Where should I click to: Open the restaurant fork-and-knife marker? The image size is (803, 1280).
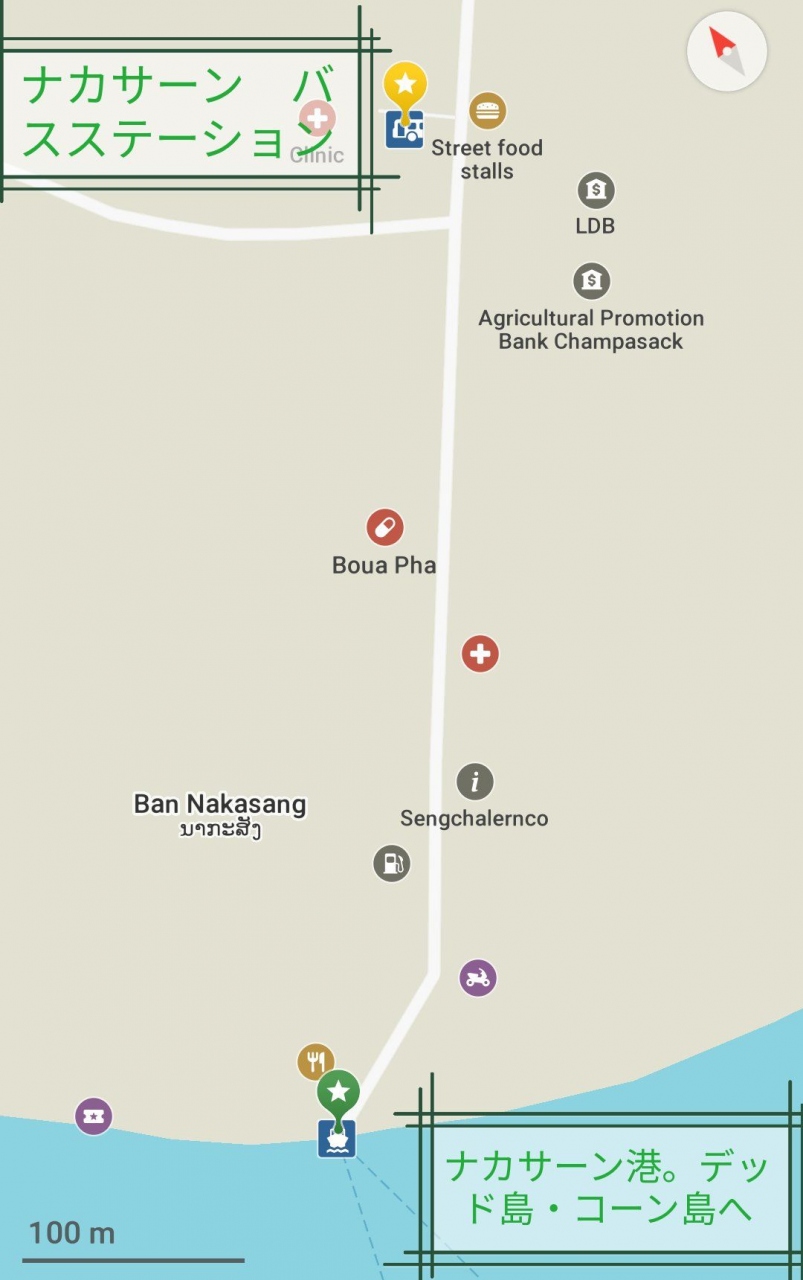pyautogui.click(x=316, y=1061)
